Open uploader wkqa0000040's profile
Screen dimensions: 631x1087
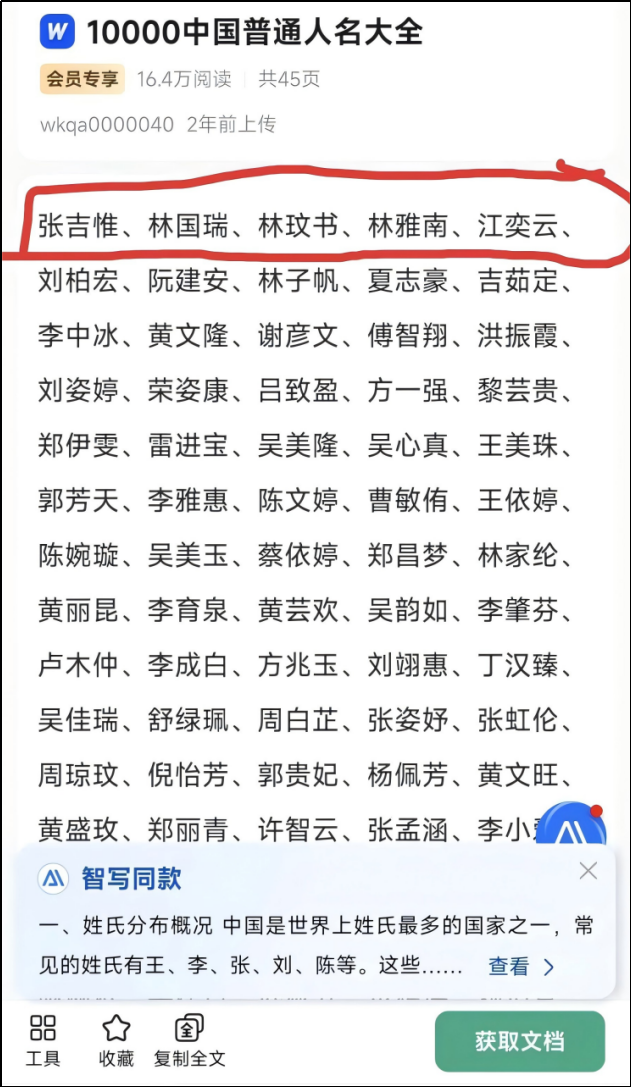click(107, 125)
